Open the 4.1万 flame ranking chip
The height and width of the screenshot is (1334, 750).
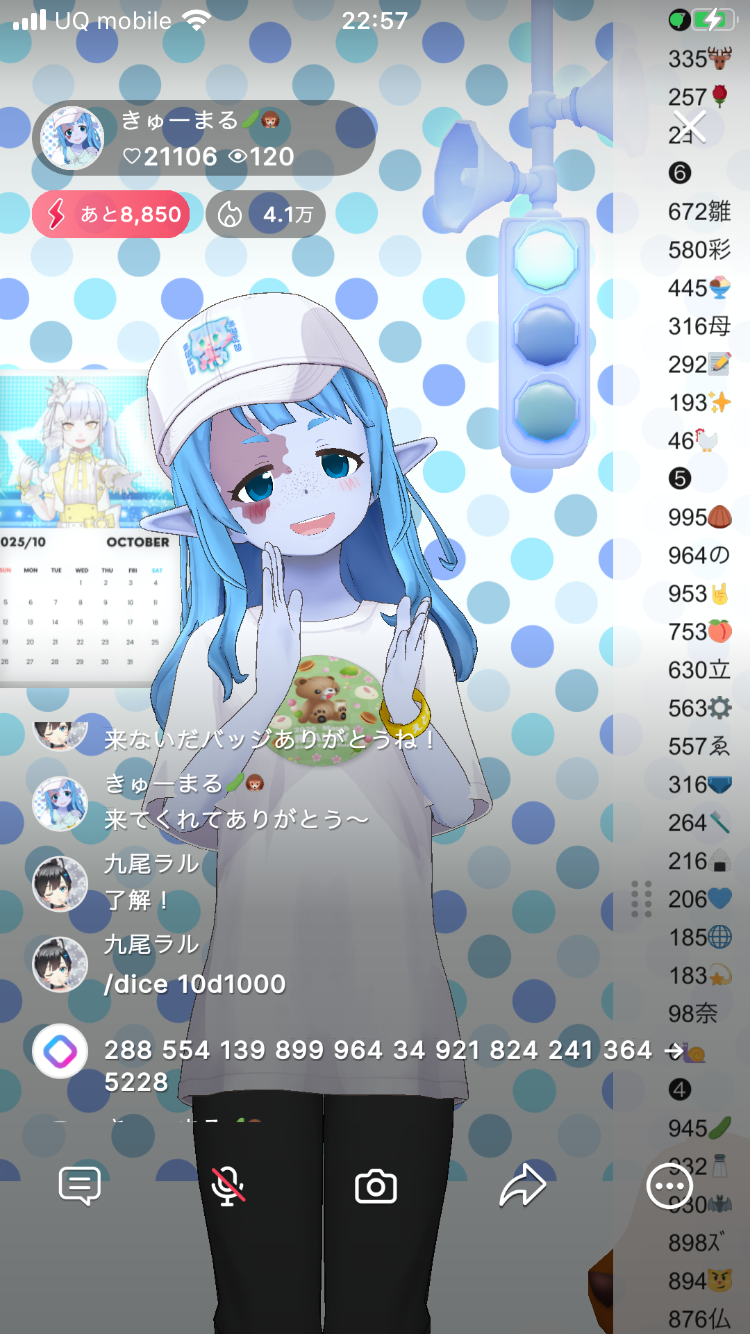pos(265,214)
